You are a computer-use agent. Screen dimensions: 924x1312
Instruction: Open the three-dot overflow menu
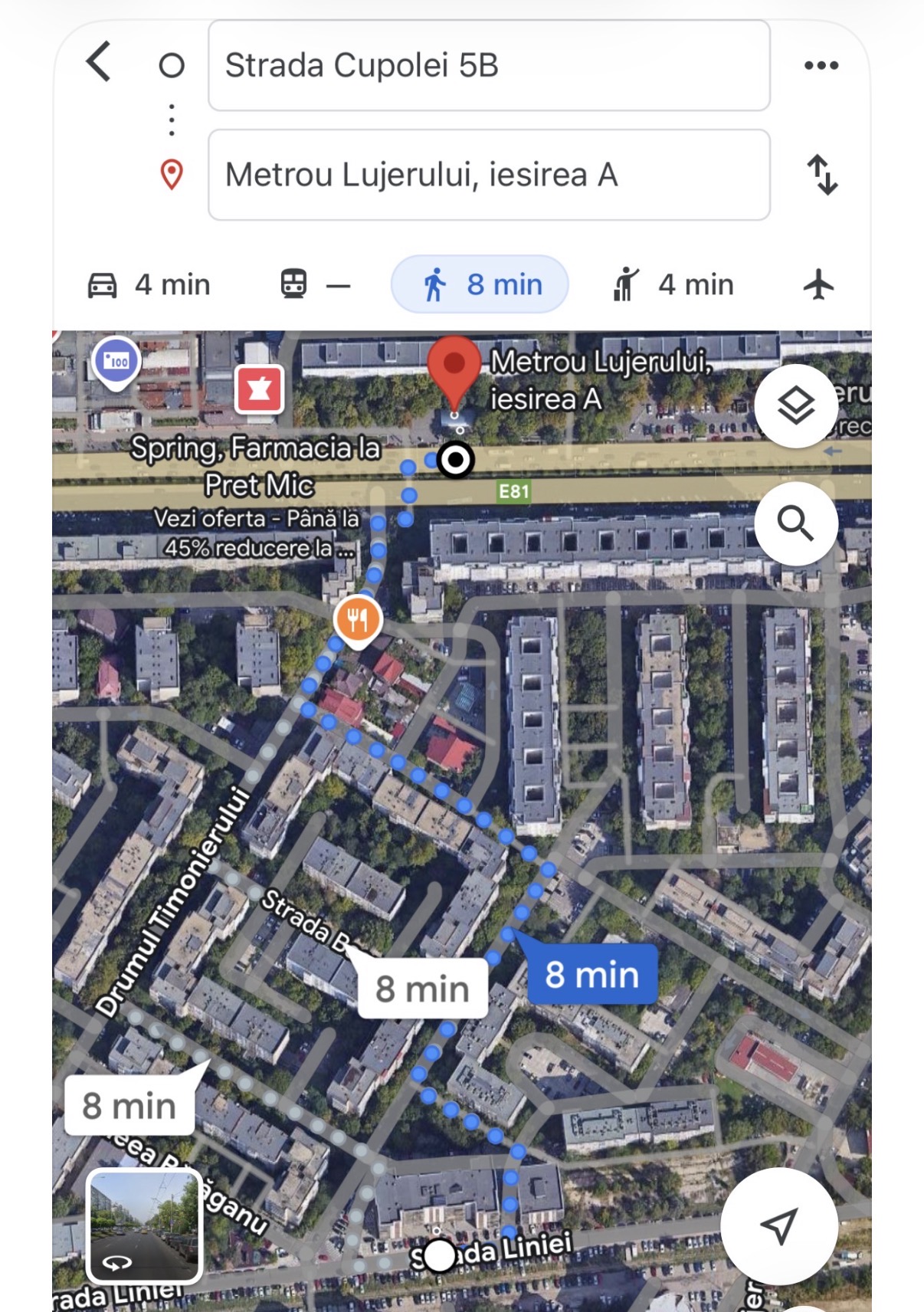821,66
